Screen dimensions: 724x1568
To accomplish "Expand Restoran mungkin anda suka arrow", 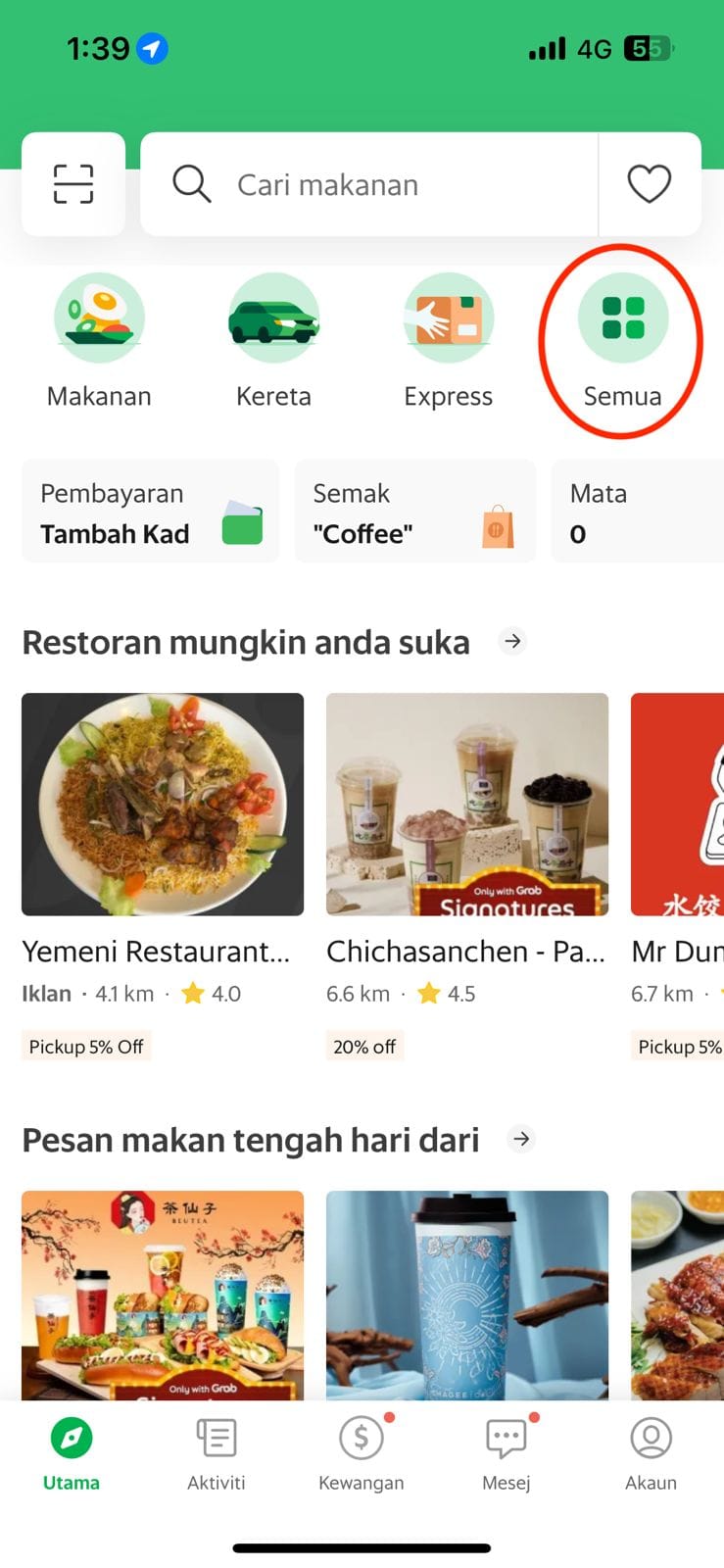I will [512, 642].
